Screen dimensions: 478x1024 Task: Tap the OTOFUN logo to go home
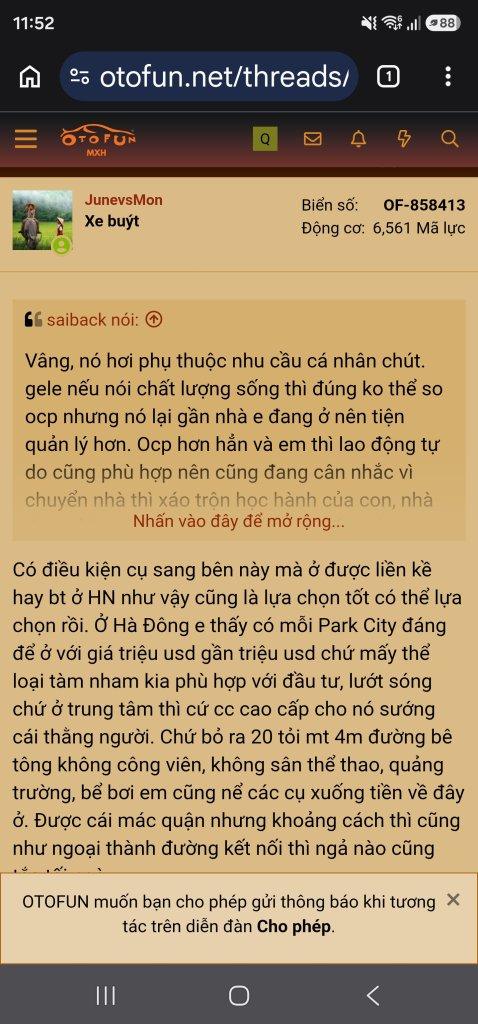[x=98, y=139]
